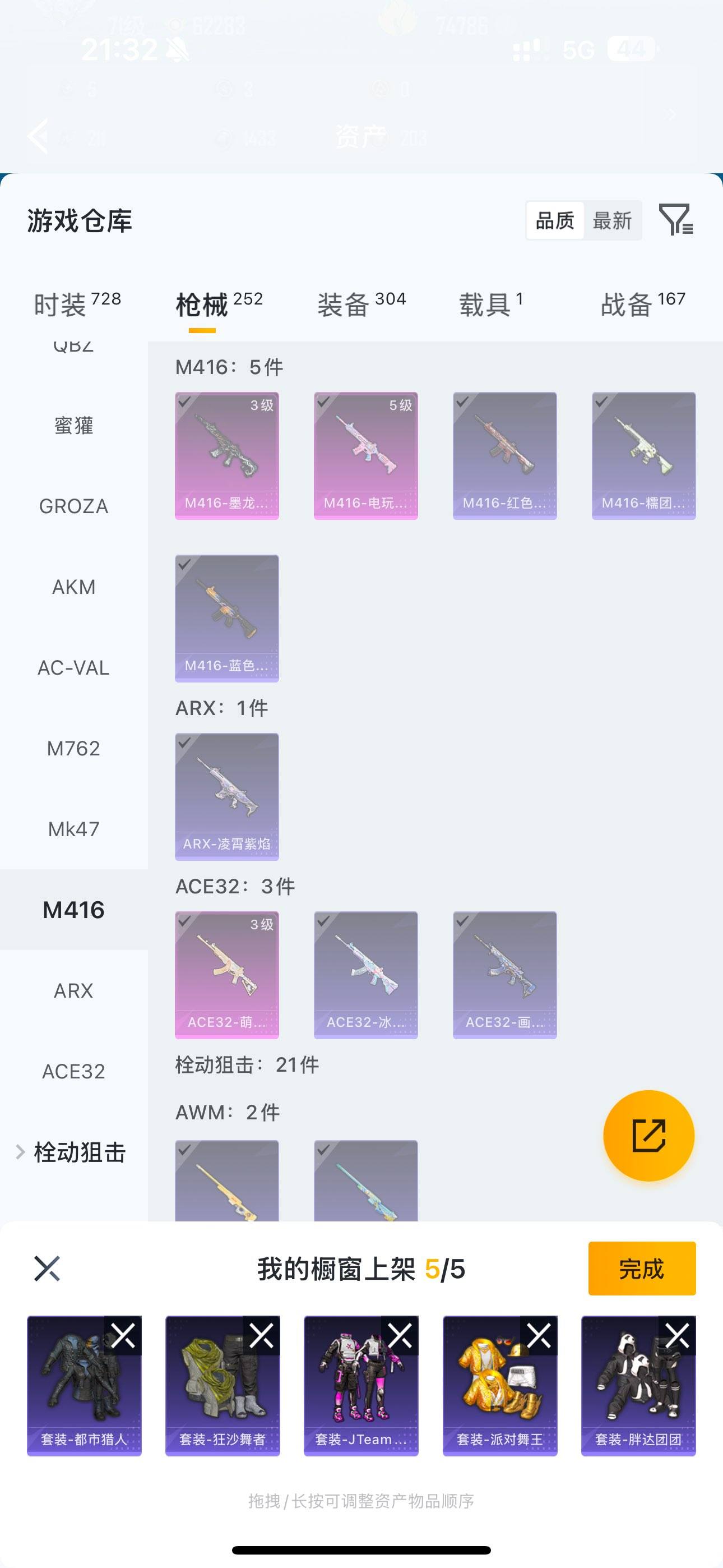Jump to the AKM weapon category

(x=73, y=587)
